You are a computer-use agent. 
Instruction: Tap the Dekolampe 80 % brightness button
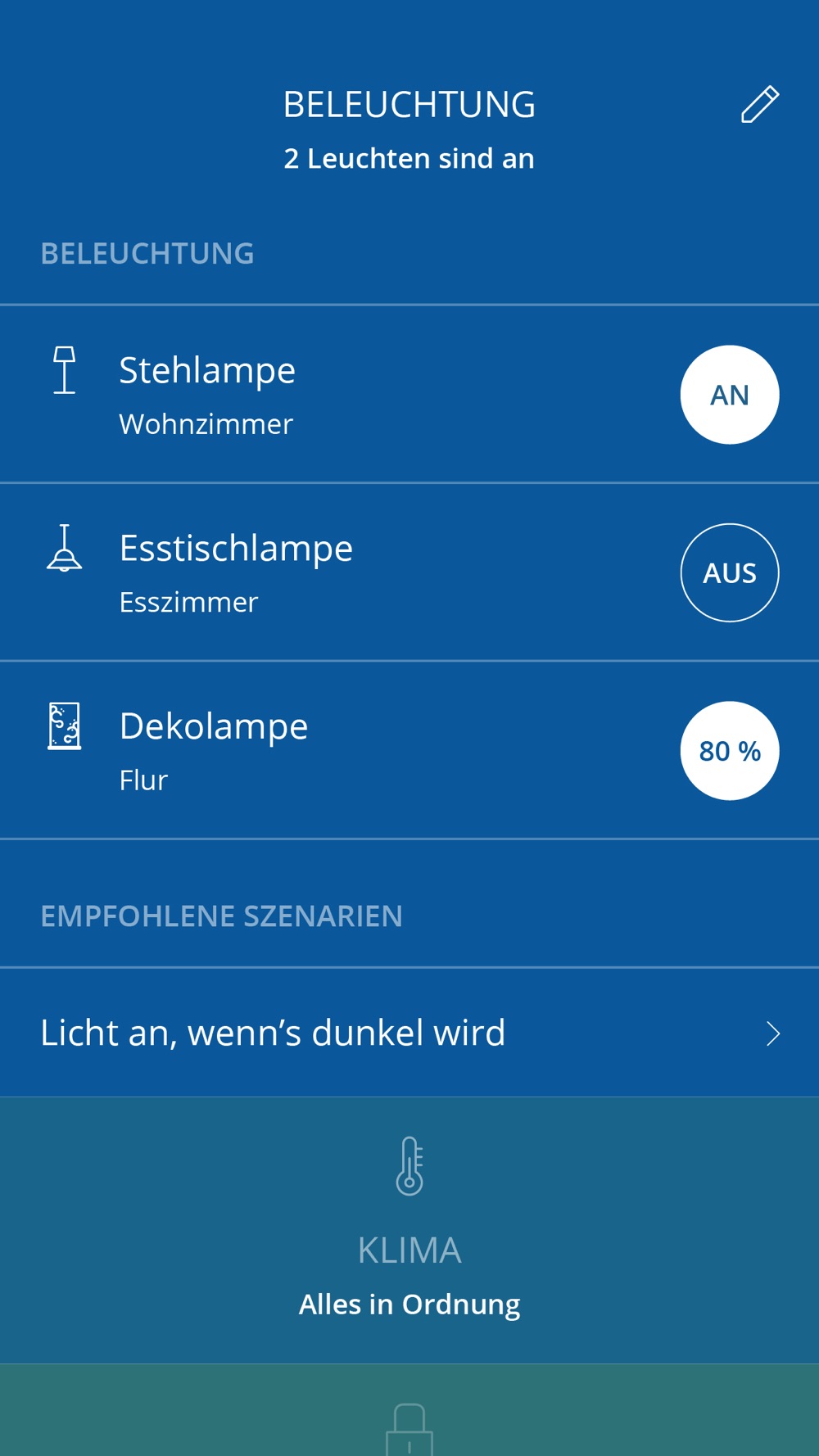pyautogui.click(x=729, y=750)
